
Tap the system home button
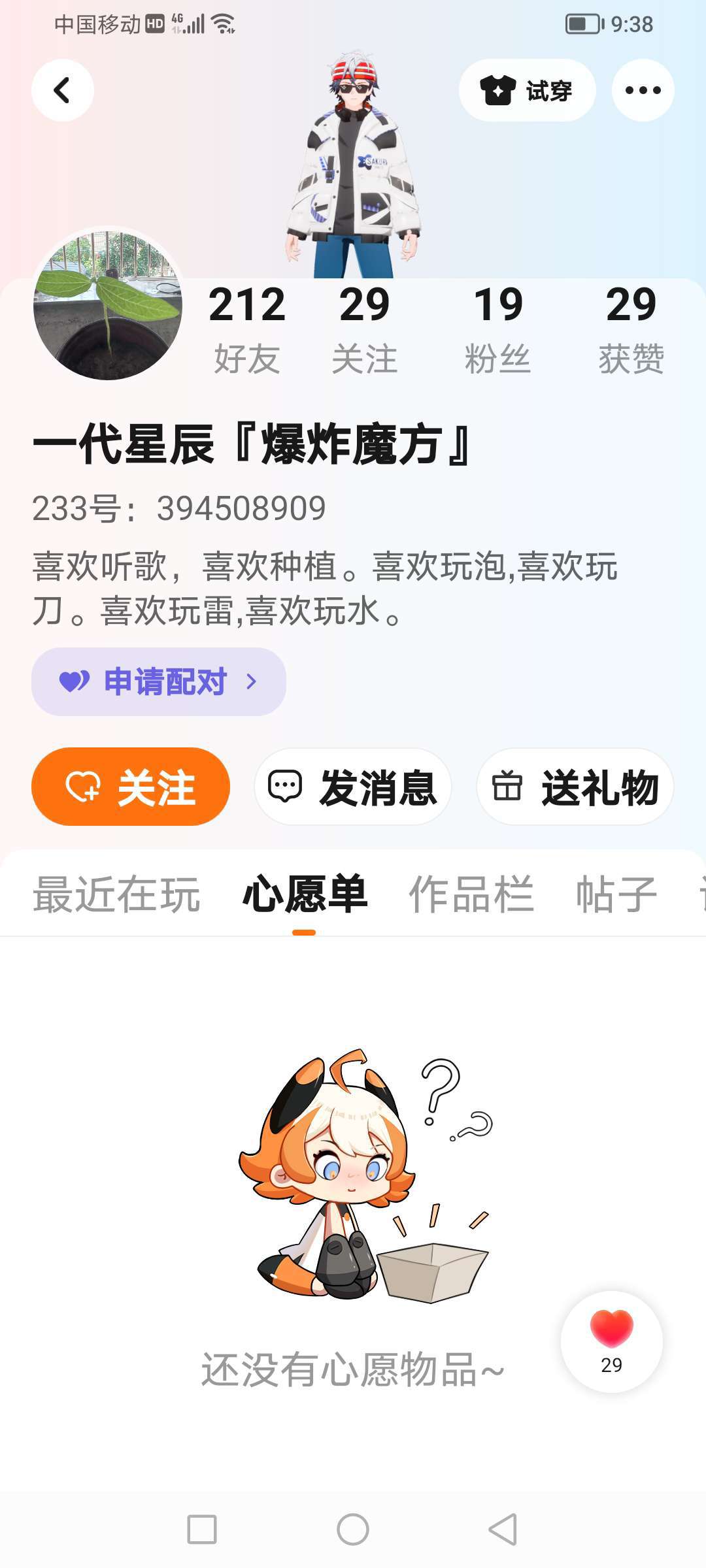pos(353,1529)
